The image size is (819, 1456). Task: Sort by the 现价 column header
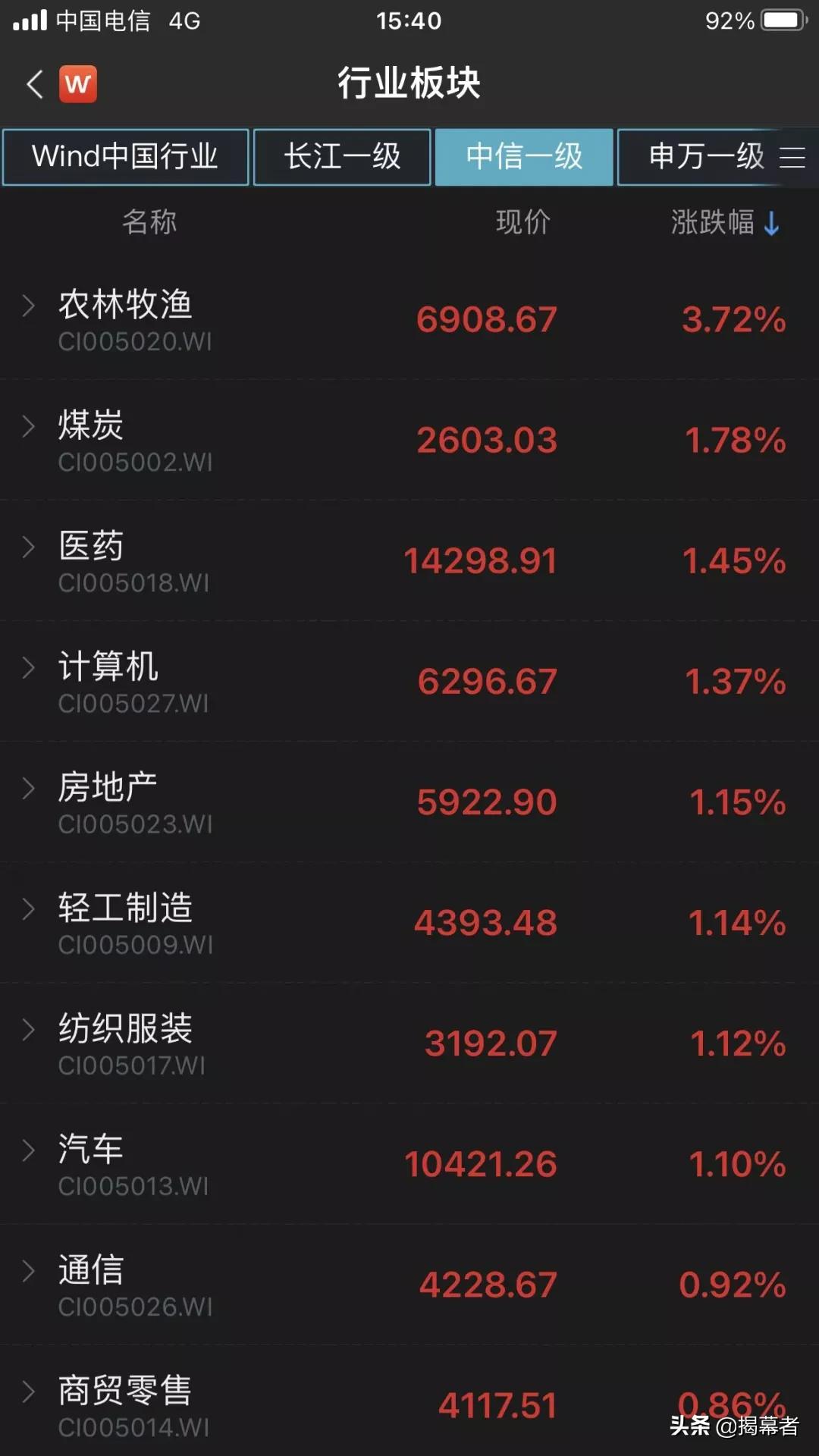pos(522,222)
